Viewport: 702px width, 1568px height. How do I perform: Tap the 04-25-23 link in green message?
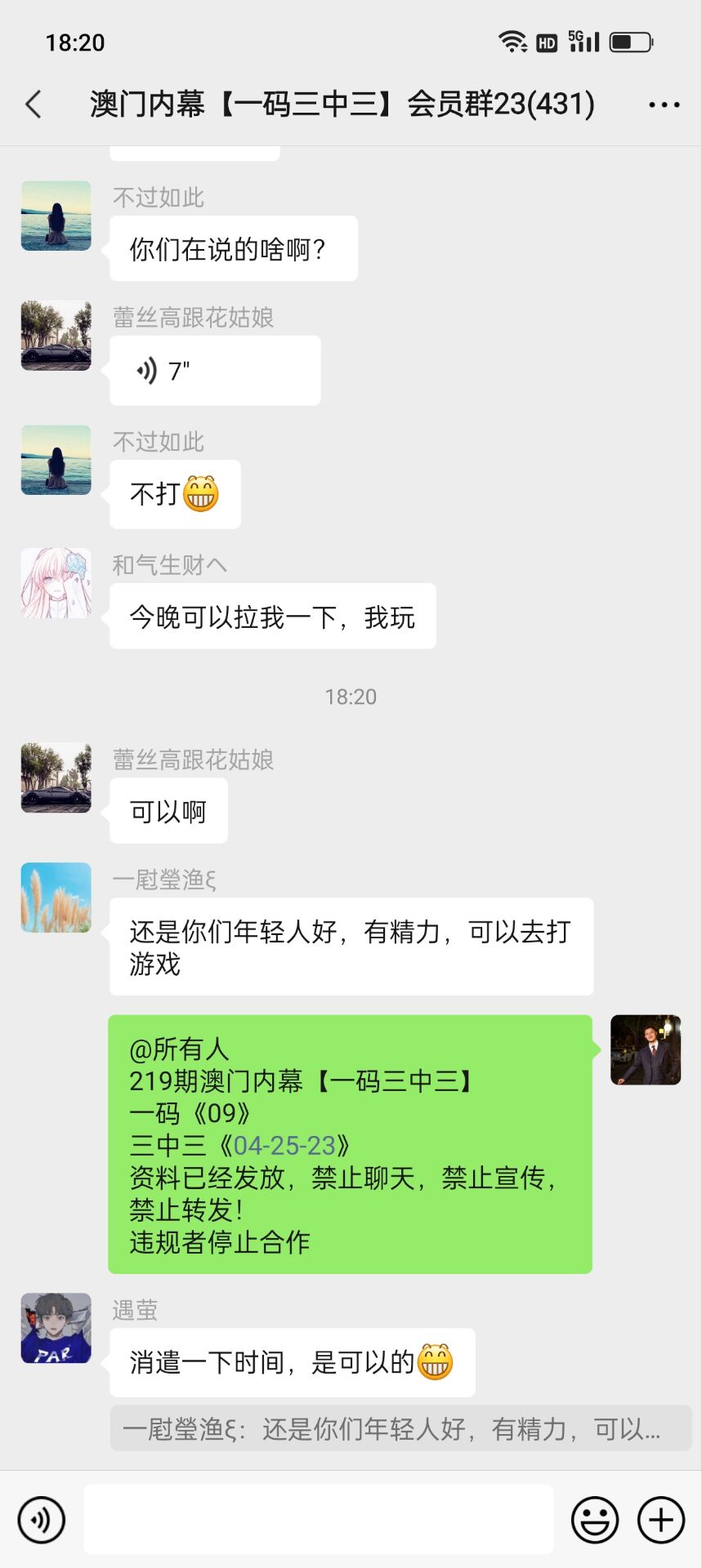click(x=284, y=1146)
